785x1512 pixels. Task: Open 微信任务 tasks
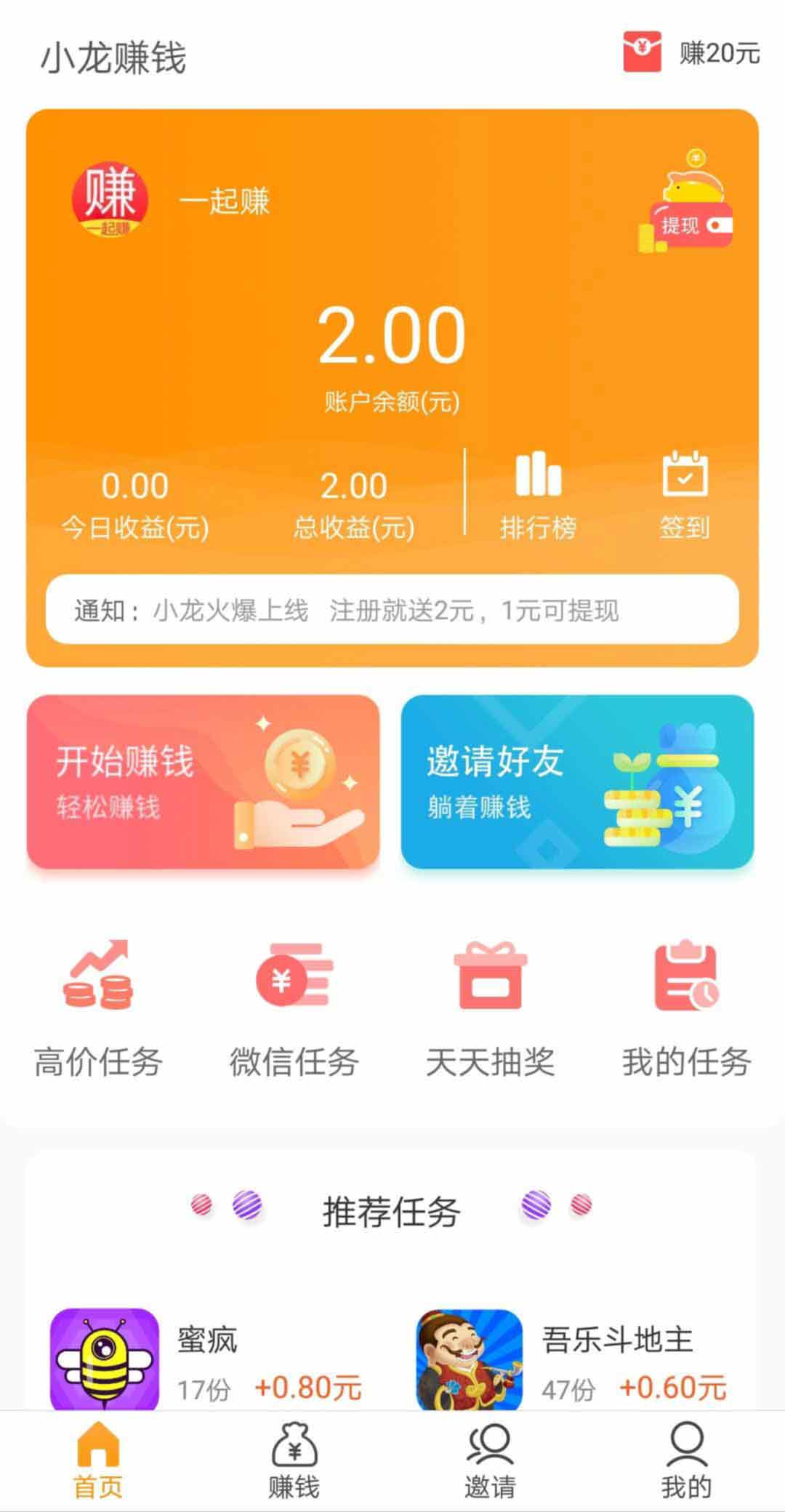pyautogui.click(x=294, y=1007)
